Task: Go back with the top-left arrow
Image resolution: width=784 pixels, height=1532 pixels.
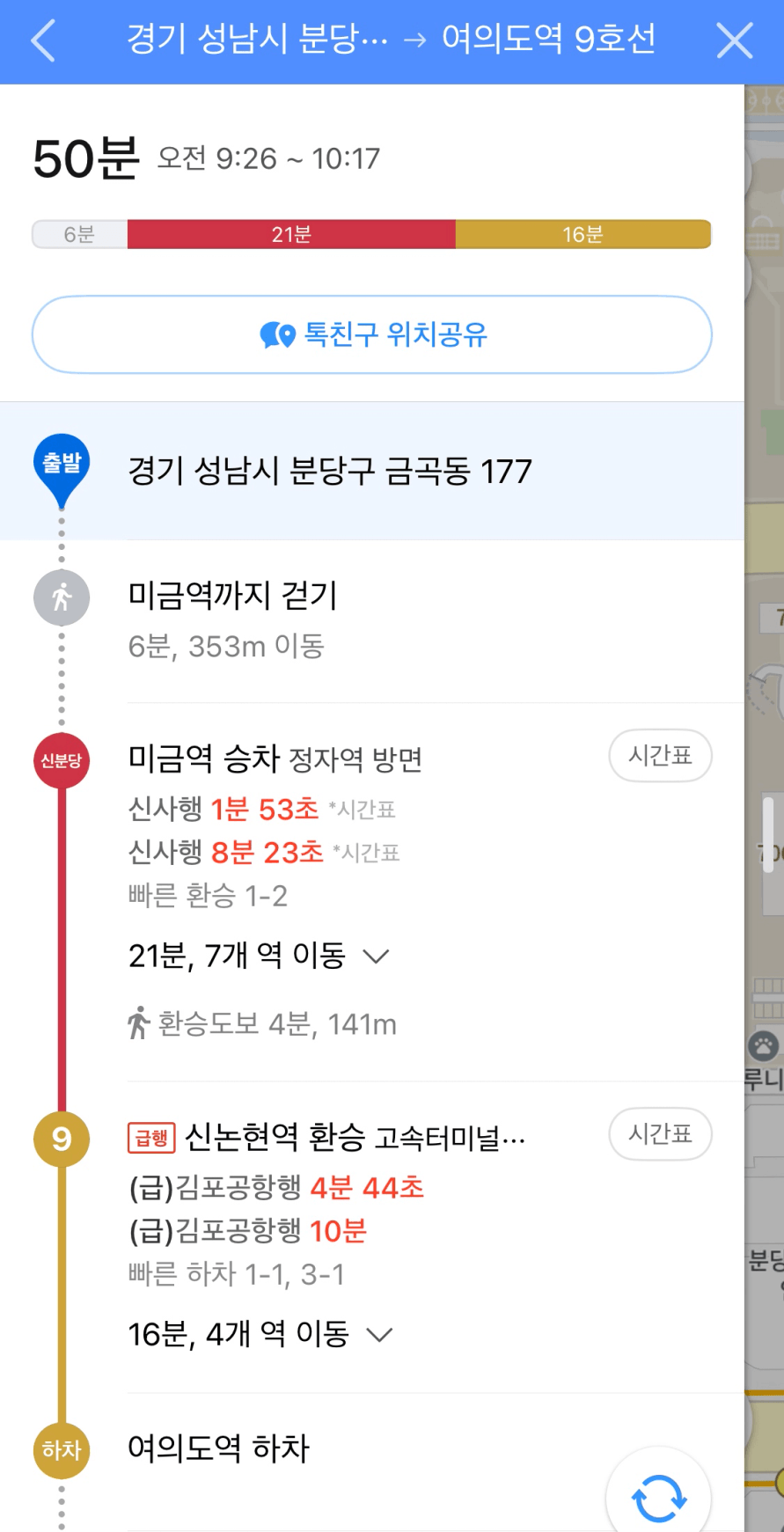Action: tap(42, 41)
